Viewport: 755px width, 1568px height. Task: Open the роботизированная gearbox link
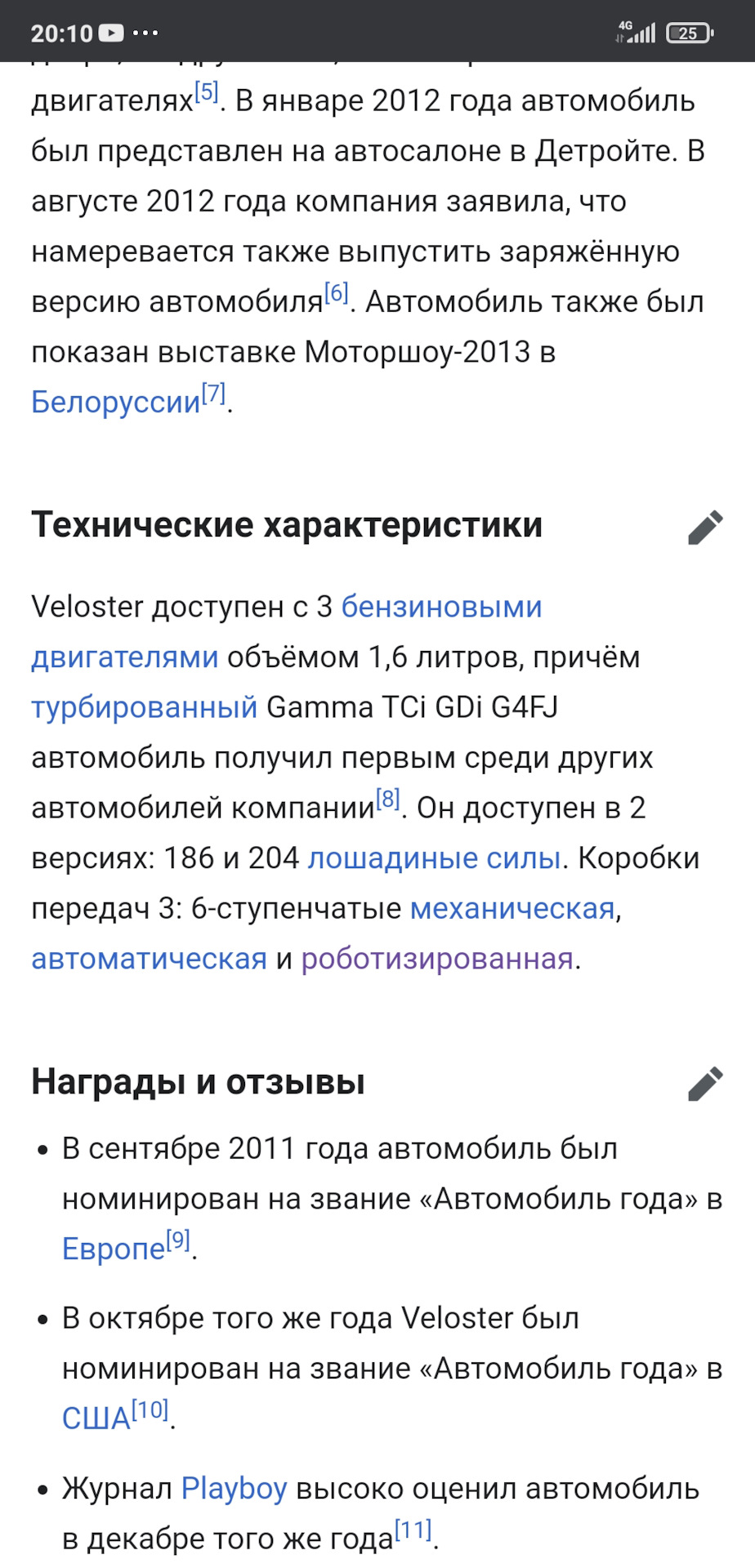[437, 959]
